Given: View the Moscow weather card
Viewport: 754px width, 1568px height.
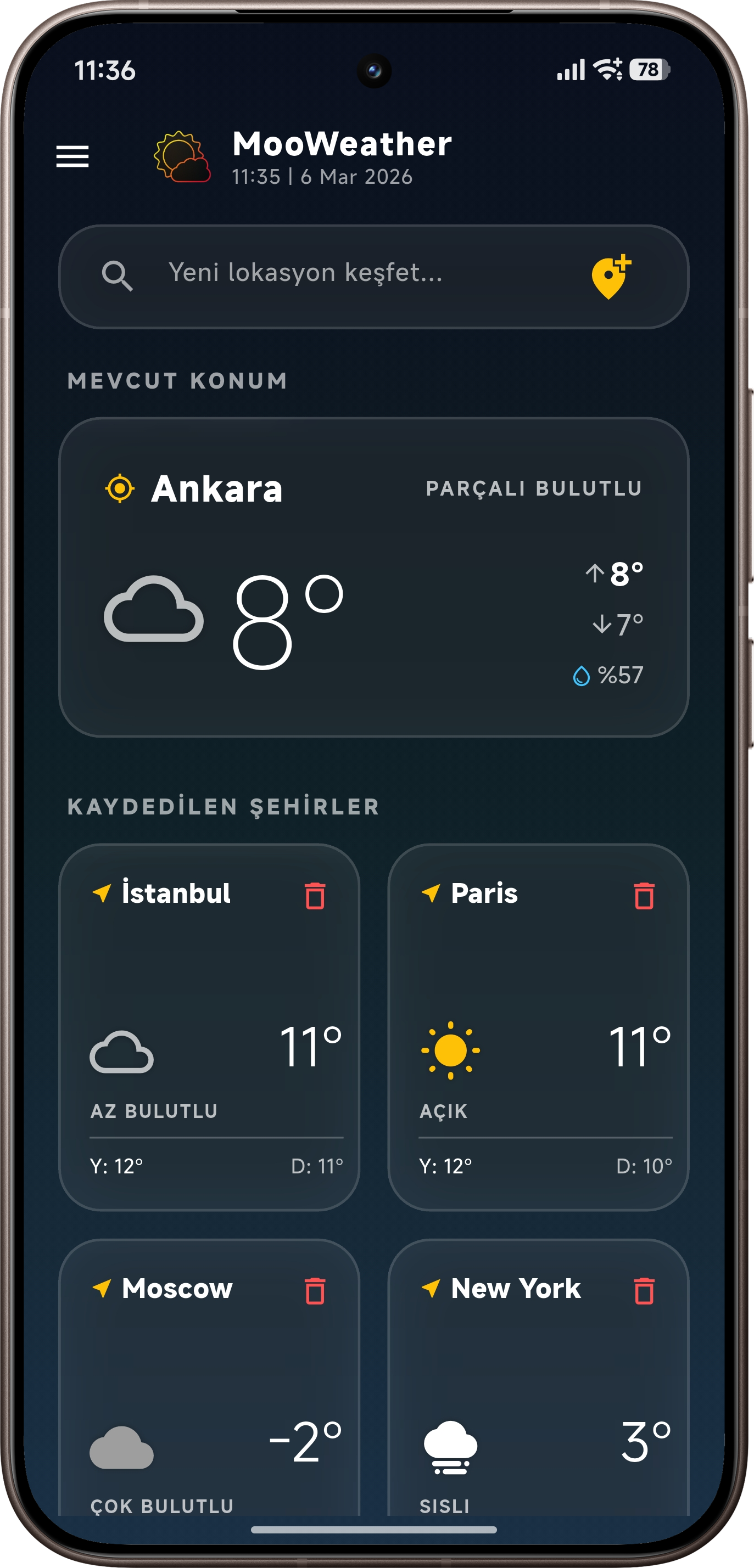Looking at the screenshot, I should [x=209, y=1378].
